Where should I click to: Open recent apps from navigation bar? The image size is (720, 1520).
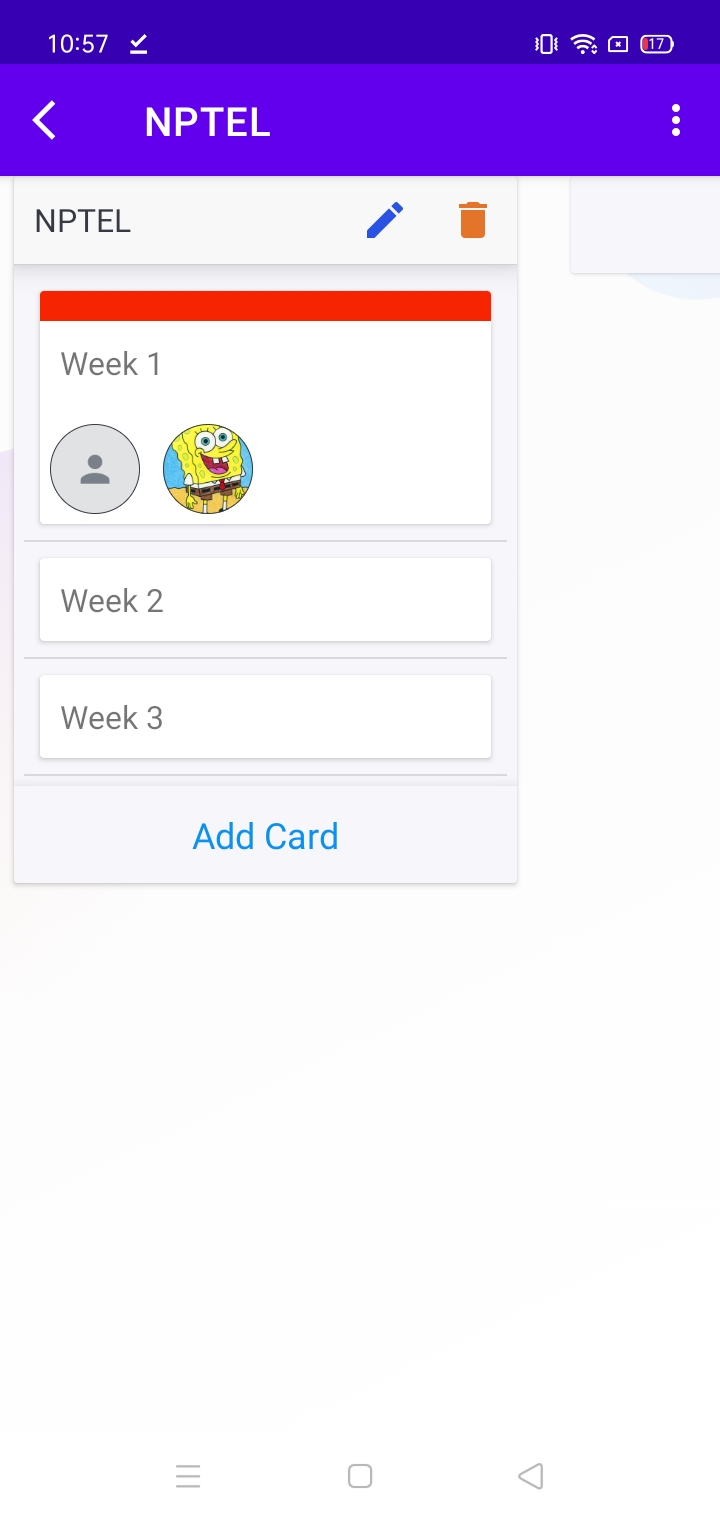coord(188,1476)
